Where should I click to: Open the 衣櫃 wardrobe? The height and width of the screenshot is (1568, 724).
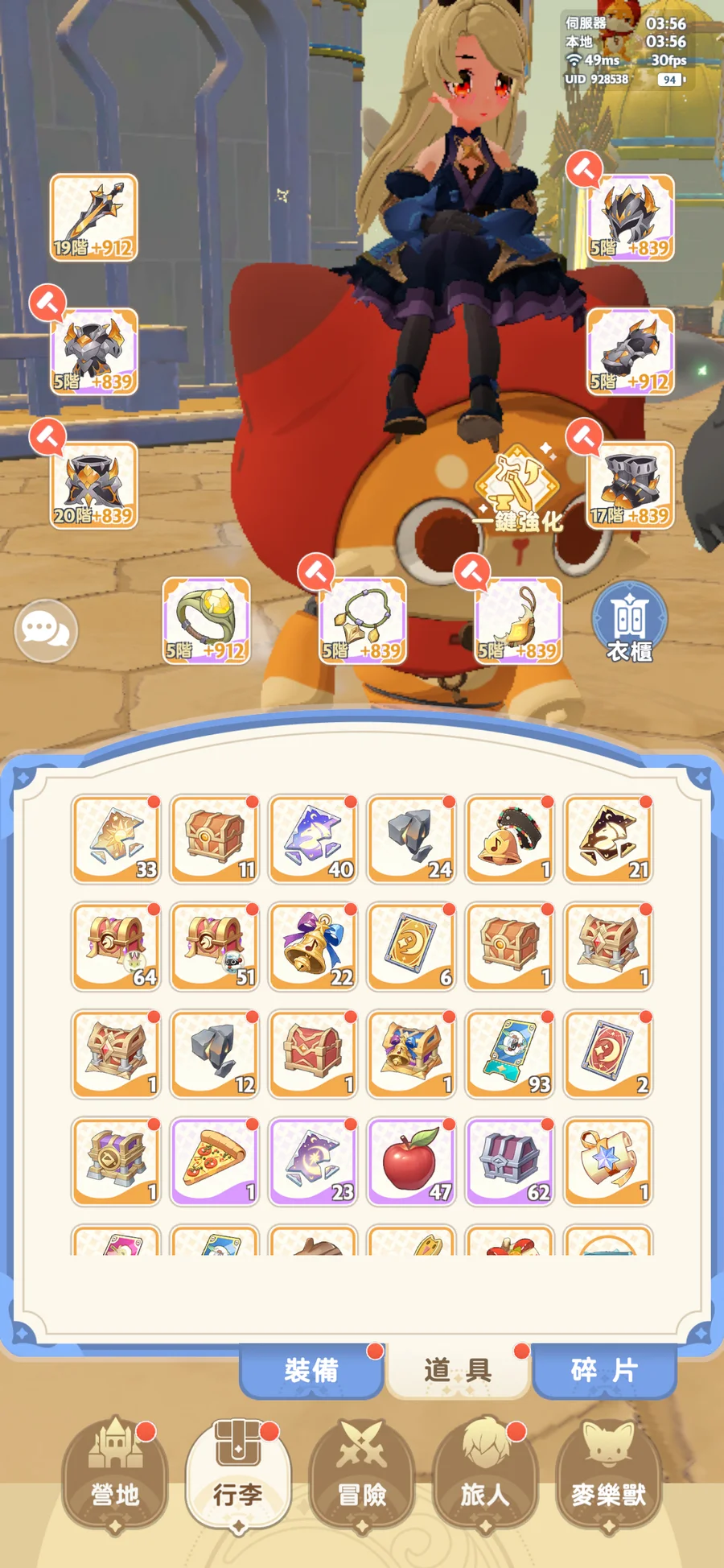click(629, 625)
